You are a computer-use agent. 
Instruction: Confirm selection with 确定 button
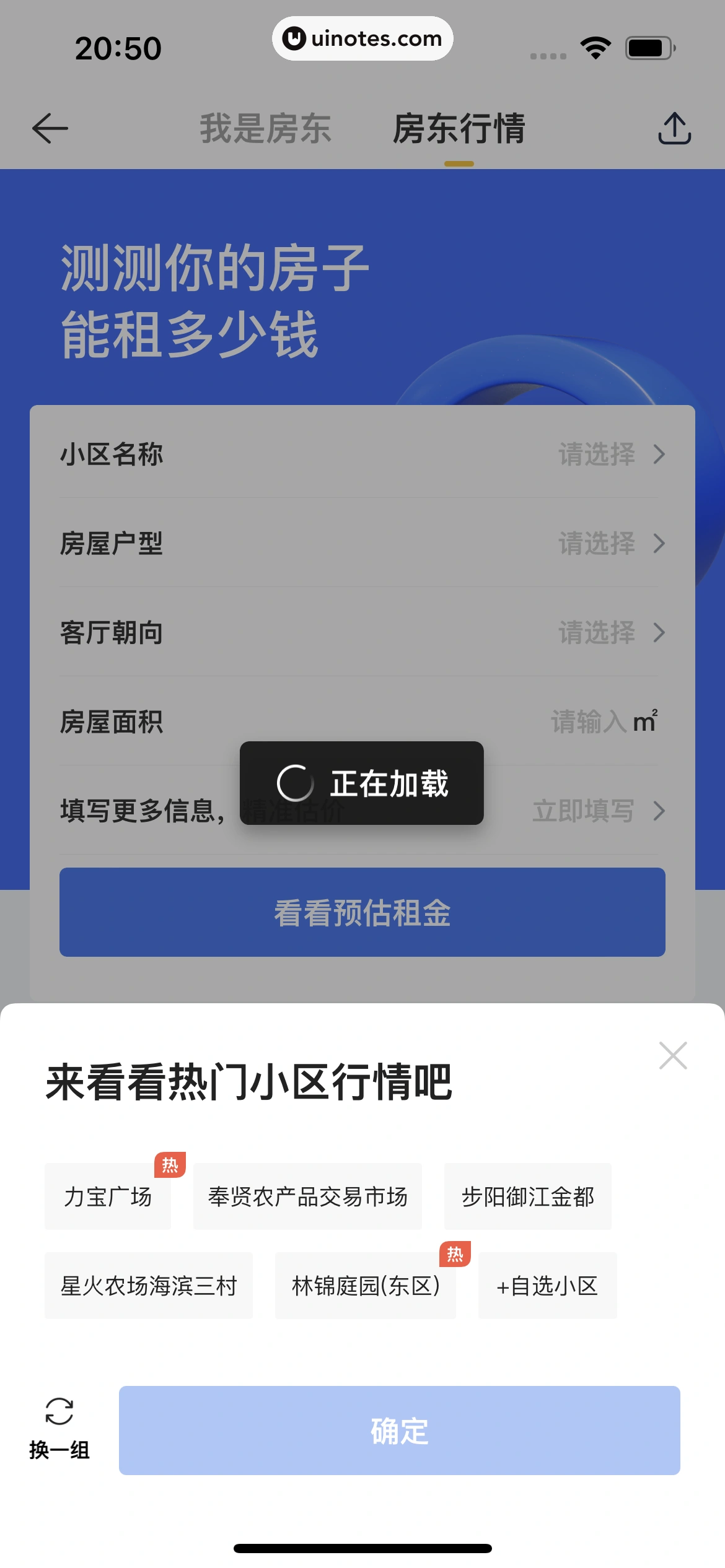point(399,1431)
